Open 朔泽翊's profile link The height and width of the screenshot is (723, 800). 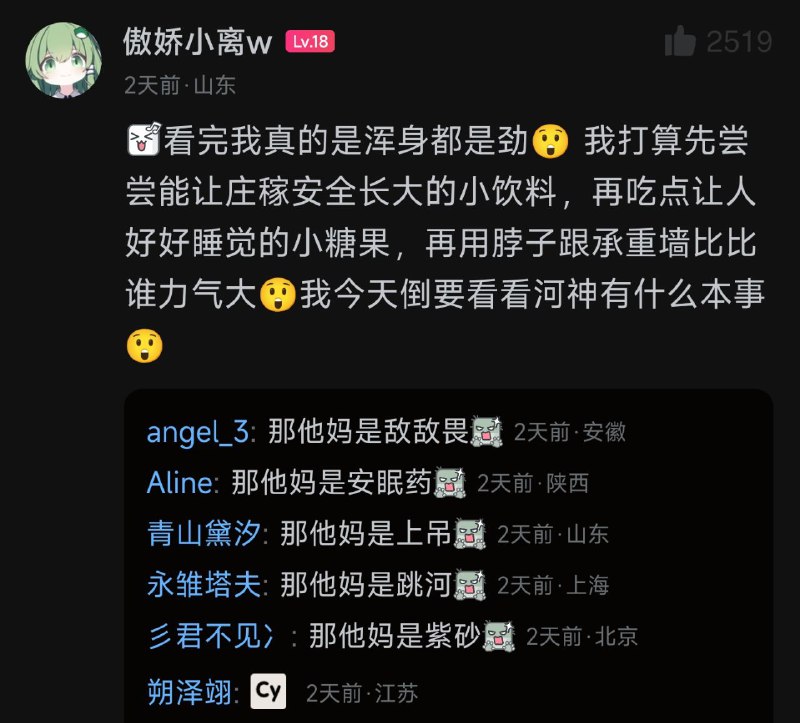coord(190,692)
